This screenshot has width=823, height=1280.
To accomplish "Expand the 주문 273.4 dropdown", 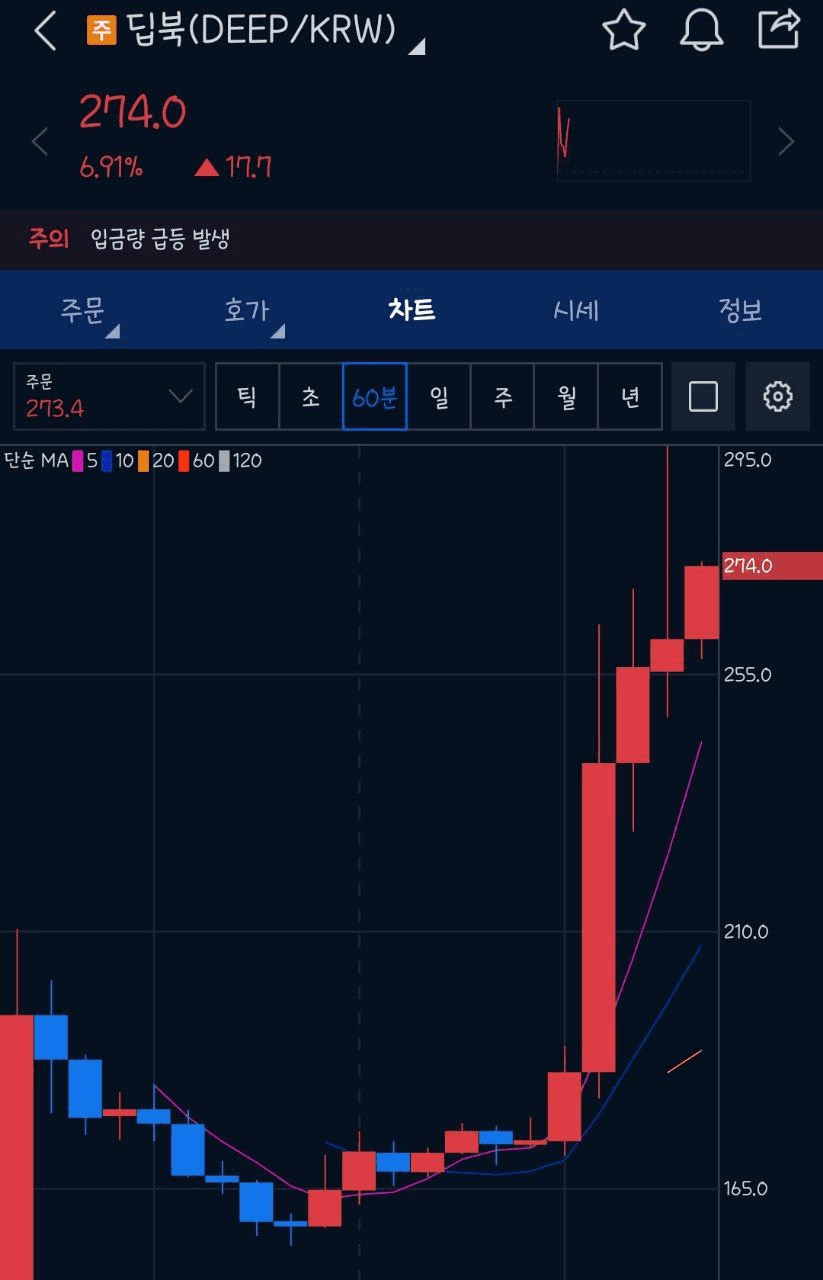I will pyautogui.click(x=109, y=397).
